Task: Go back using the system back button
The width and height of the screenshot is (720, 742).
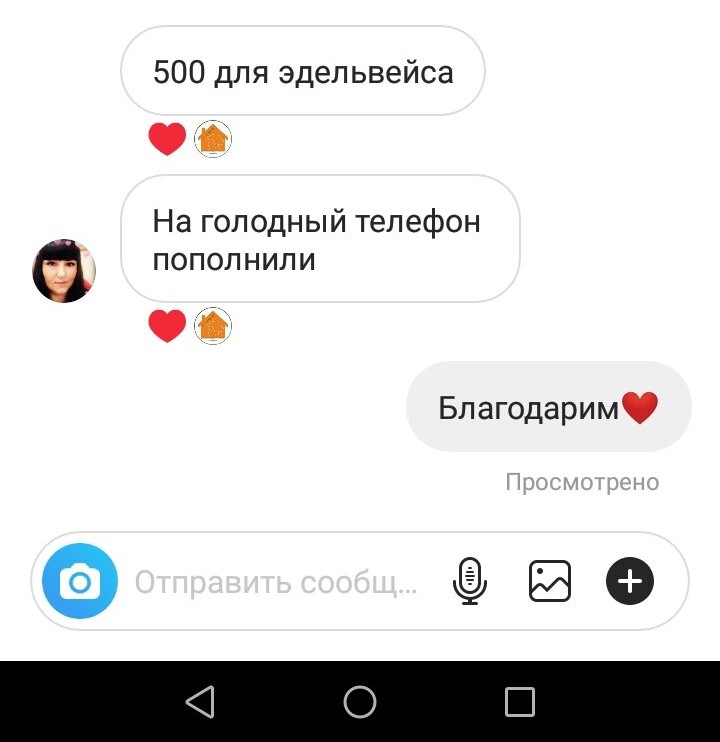Action: (201, 702)
